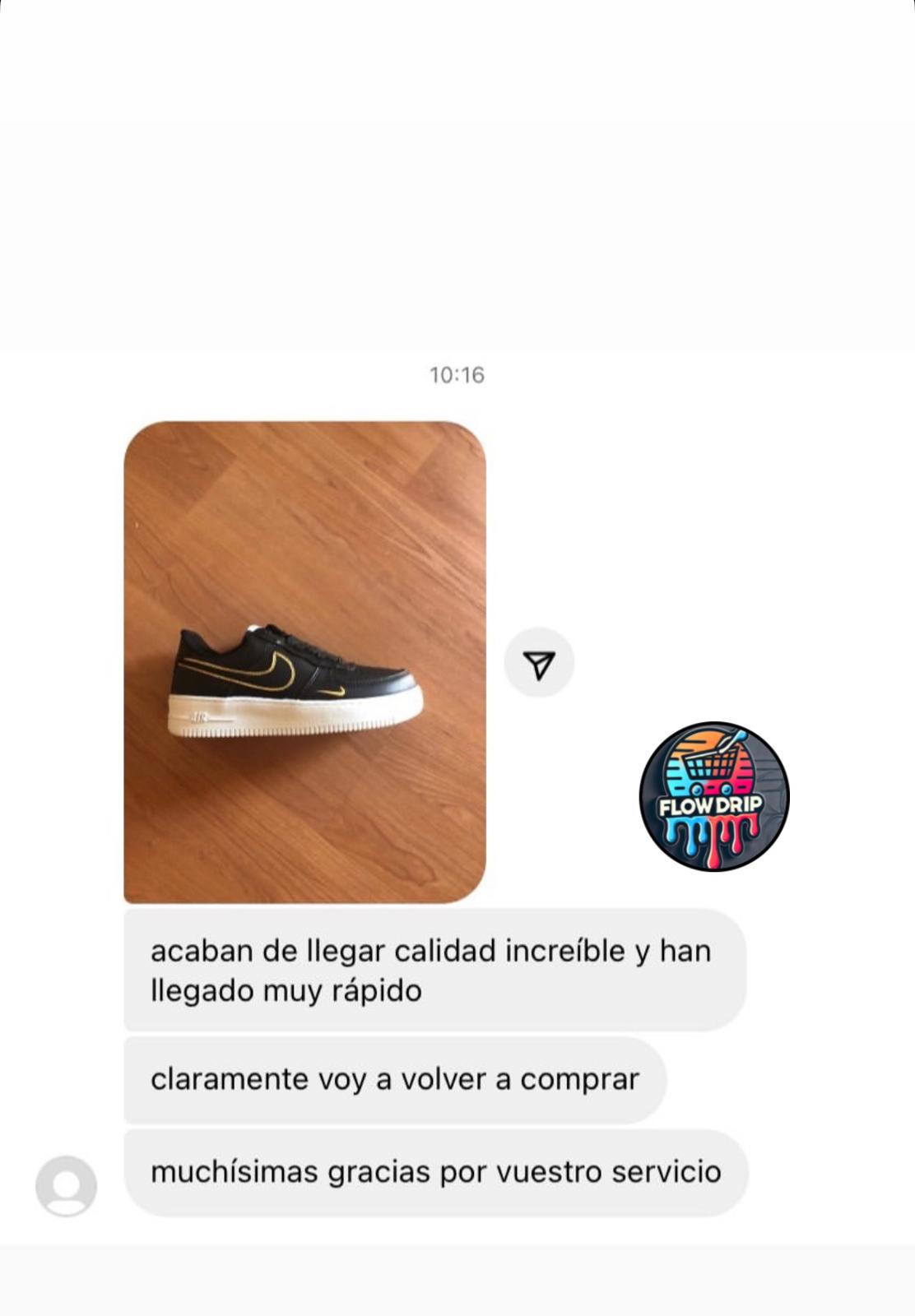Screen dimensions: 915x1316
Task: Open the shoe photo in the chat
Action: [x=304, y=662]
